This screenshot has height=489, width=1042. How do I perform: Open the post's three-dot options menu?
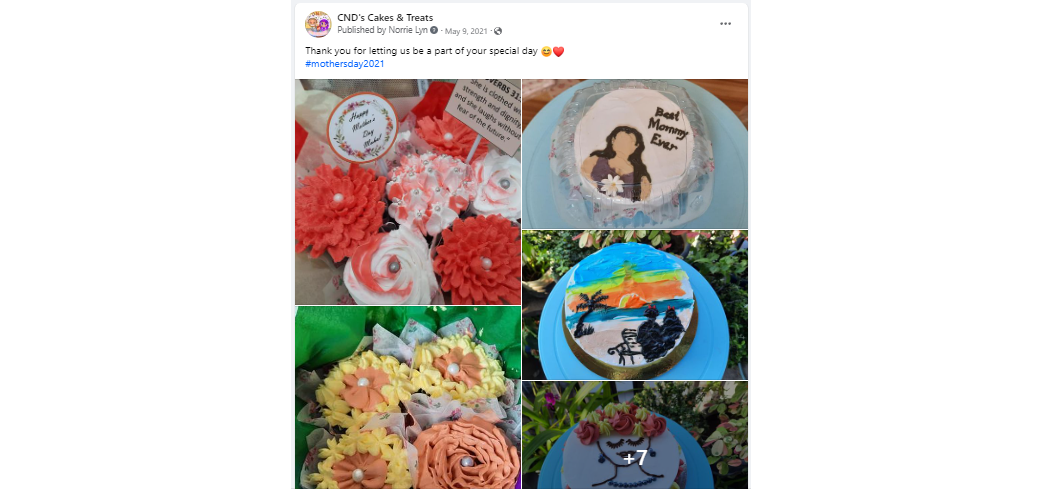point(725,24)
